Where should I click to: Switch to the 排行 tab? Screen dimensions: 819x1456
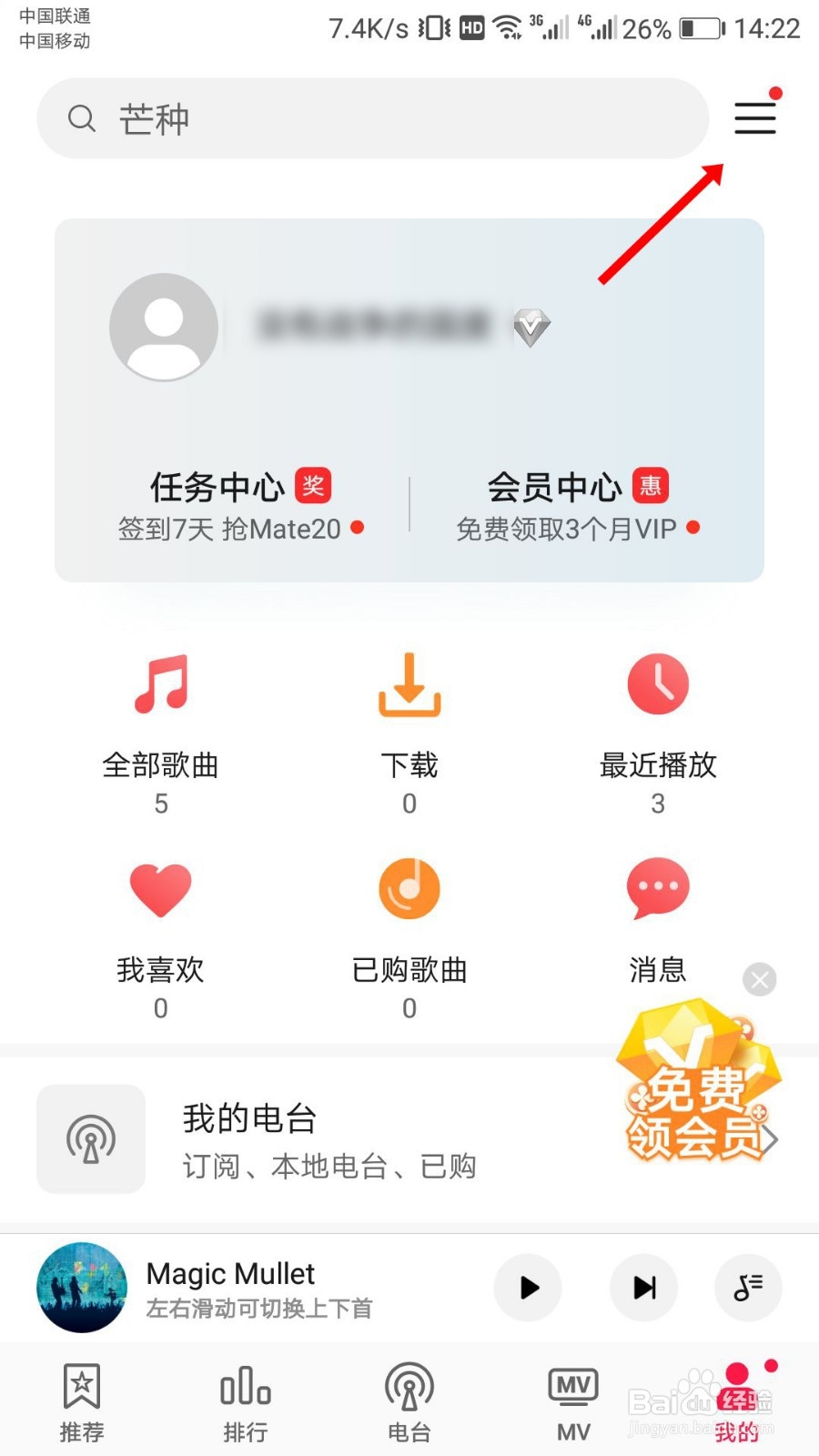tap(246, 1401)
